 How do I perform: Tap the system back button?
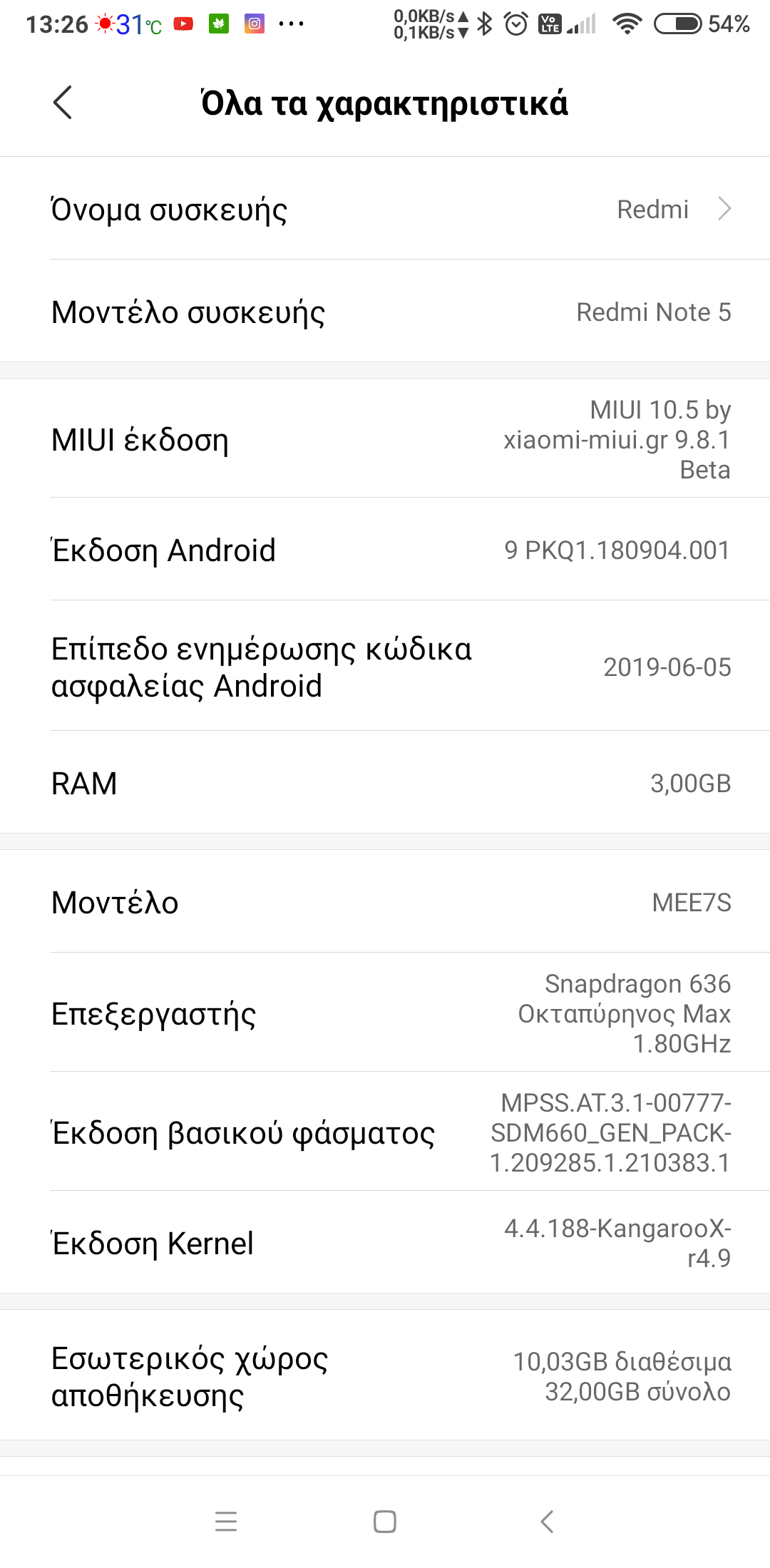click(x=547, y=1522)
